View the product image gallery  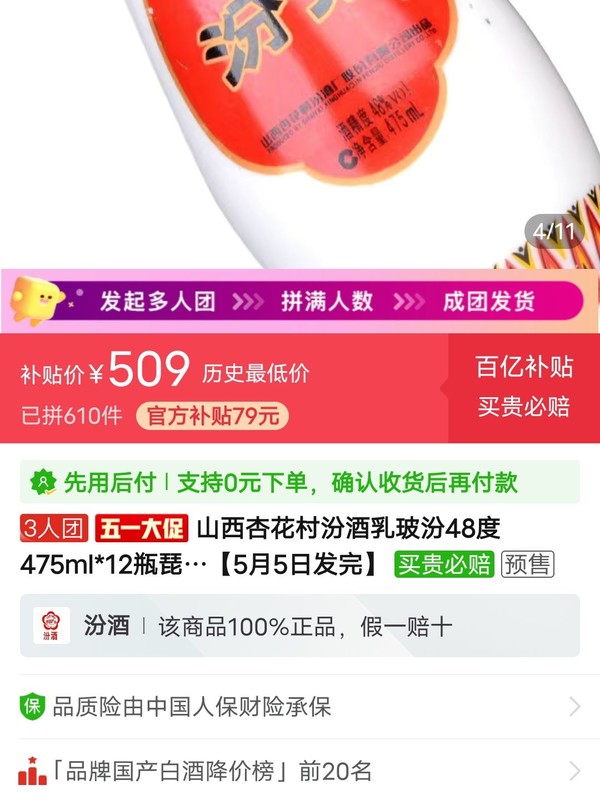pos(300,130)
